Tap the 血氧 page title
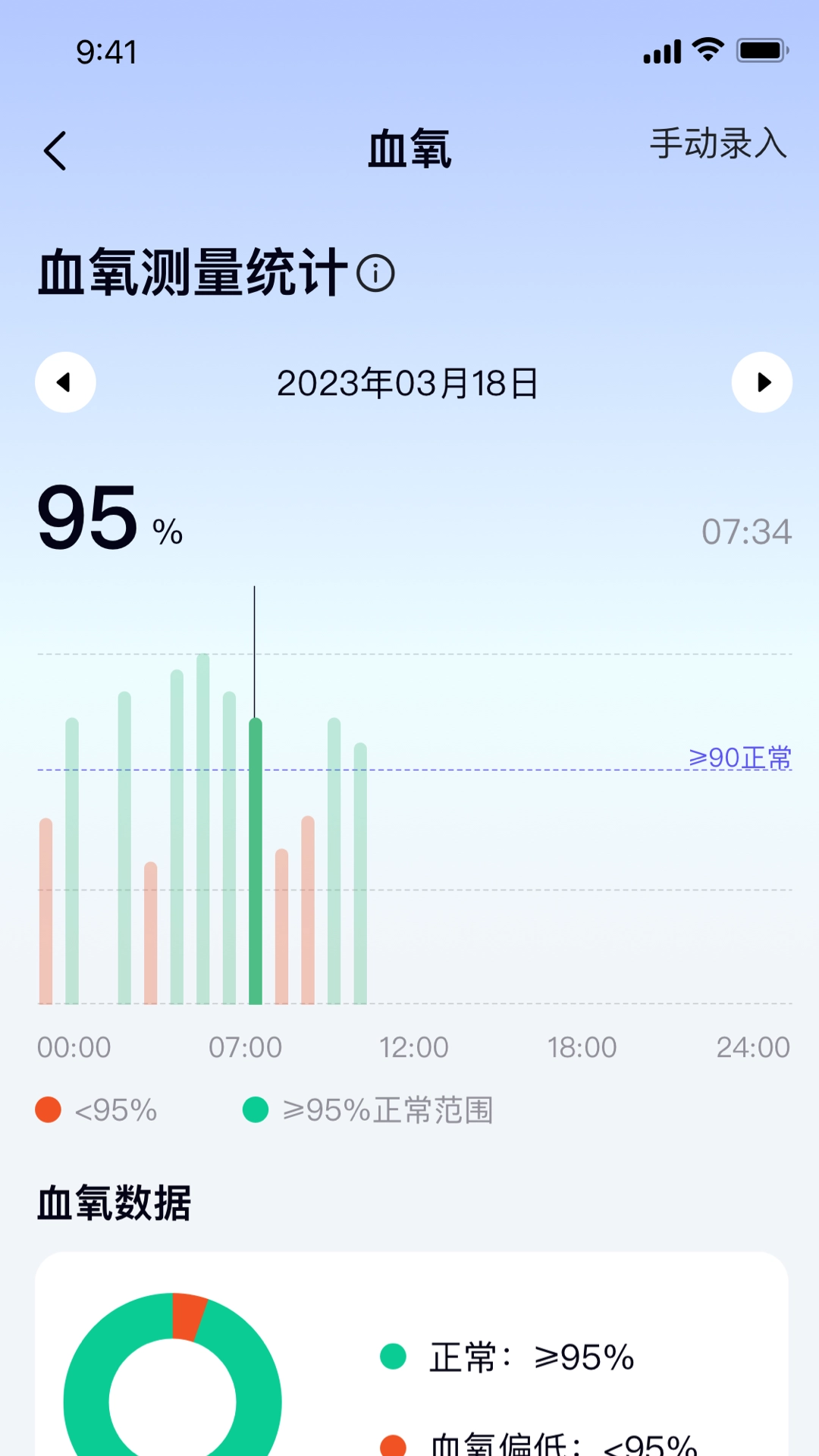The width and height of the screenshot is (819, 1456). pyautogui.click(x=408, y=149)
